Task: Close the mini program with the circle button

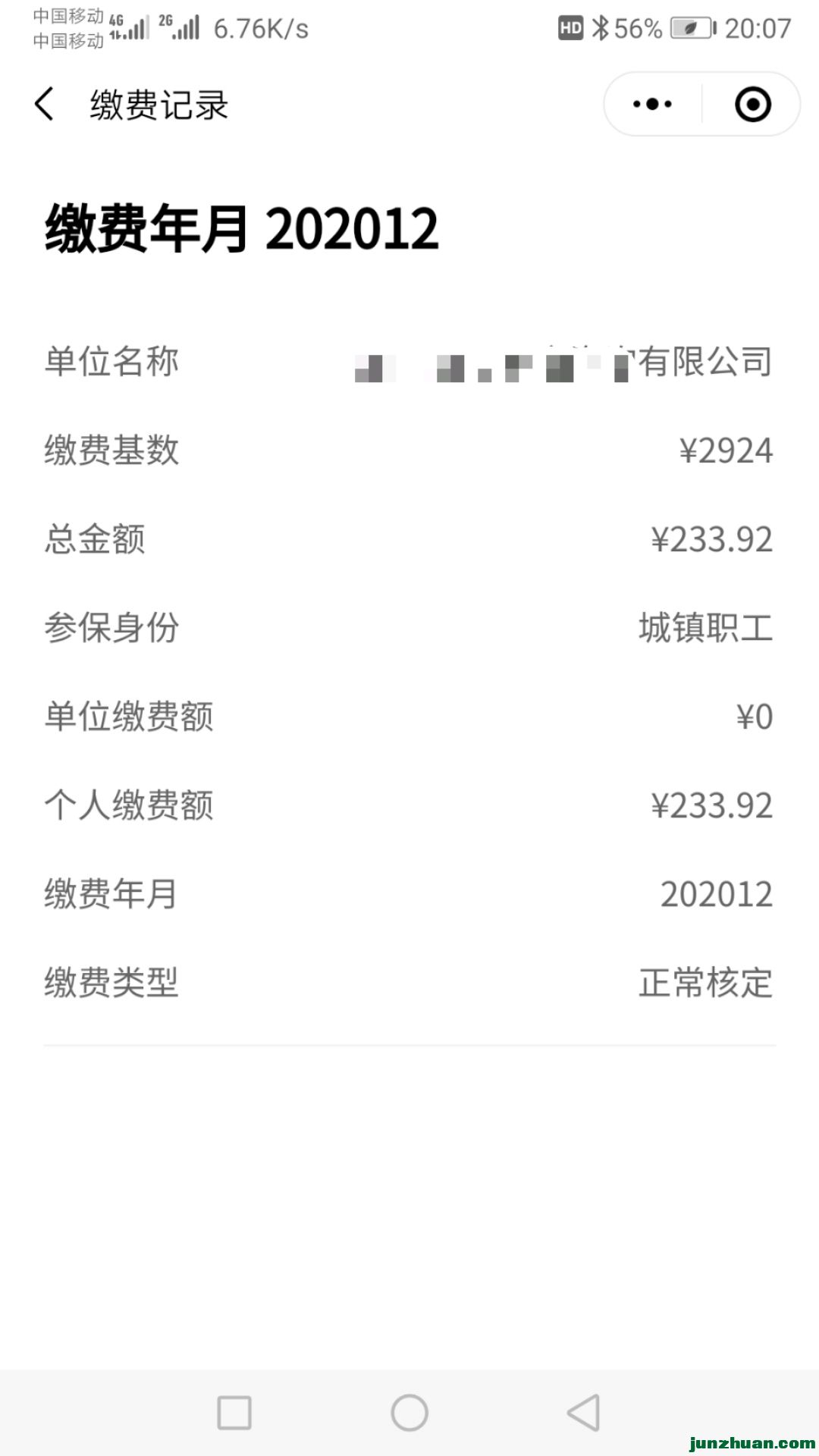Action: [x=752, y=104]
